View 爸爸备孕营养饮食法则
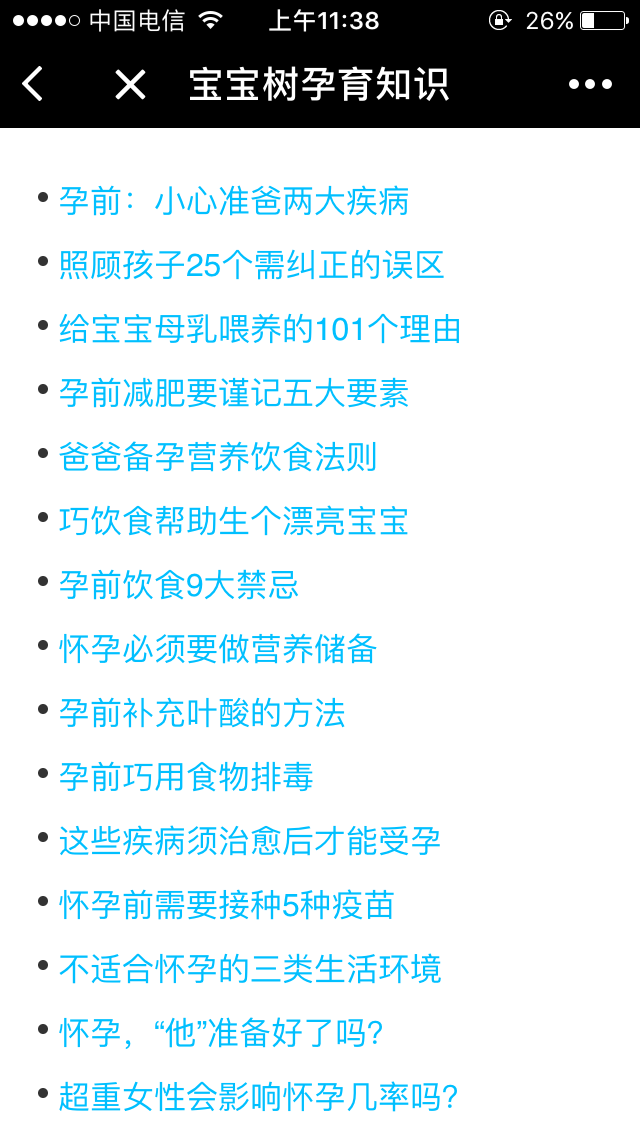Image resolution: width=640 pixels, height=1136 pixels. pyautogui.click(x=218, y=458)
